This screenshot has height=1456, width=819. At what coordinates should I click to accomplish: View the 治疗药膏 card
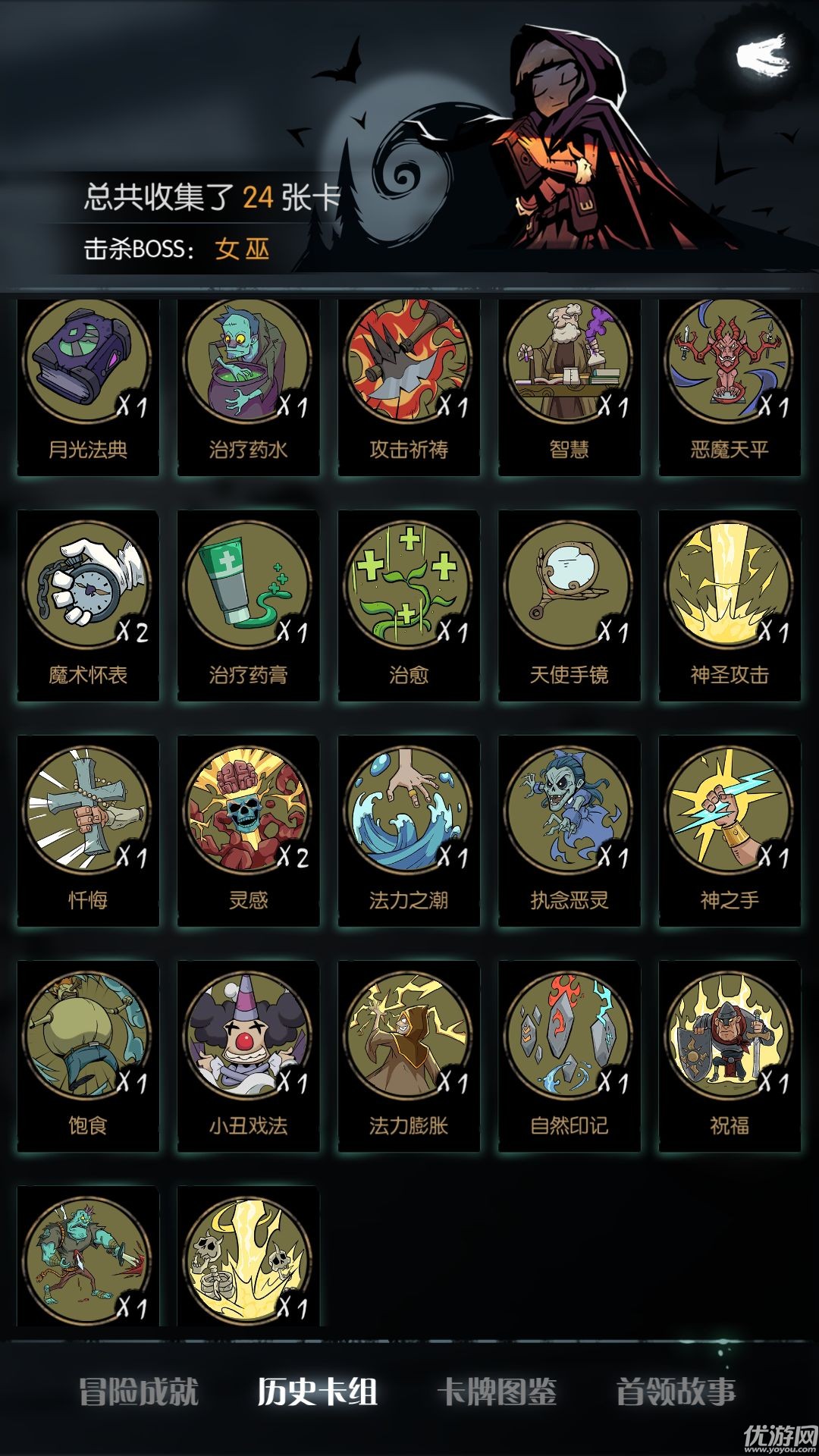pos(248,604)
